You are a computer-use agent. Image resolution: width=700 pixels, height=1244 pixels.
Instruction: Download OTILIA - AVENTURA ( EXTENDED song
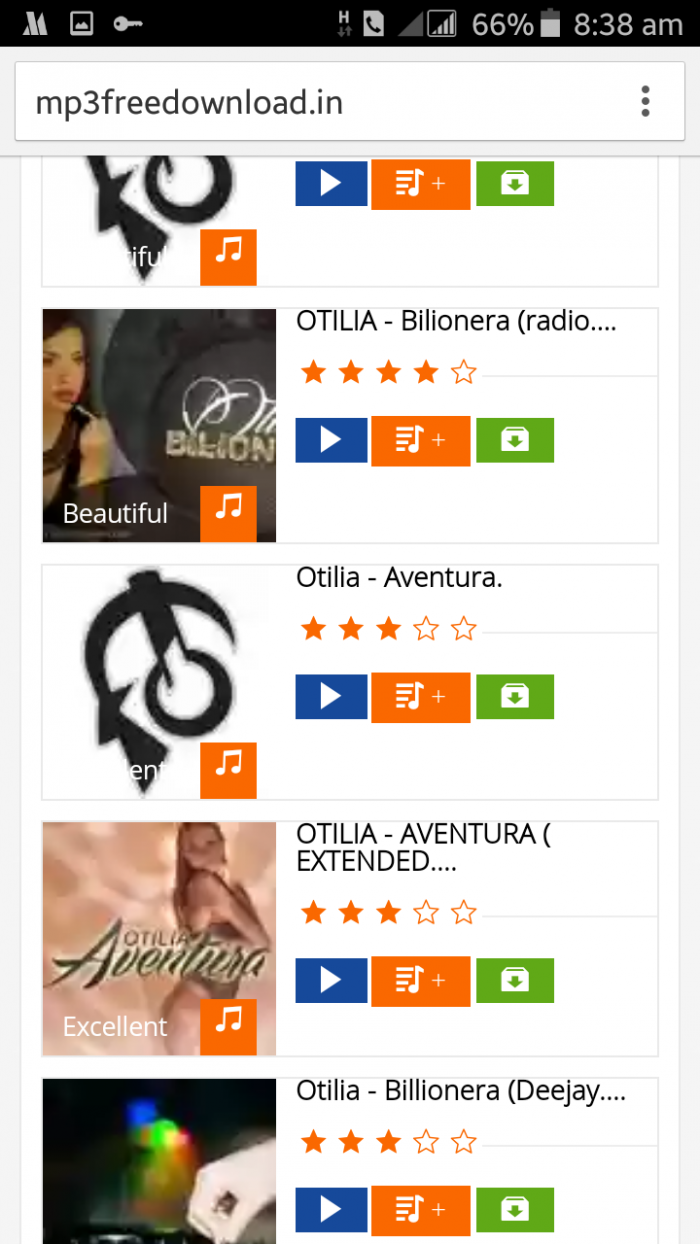(514, 981)
